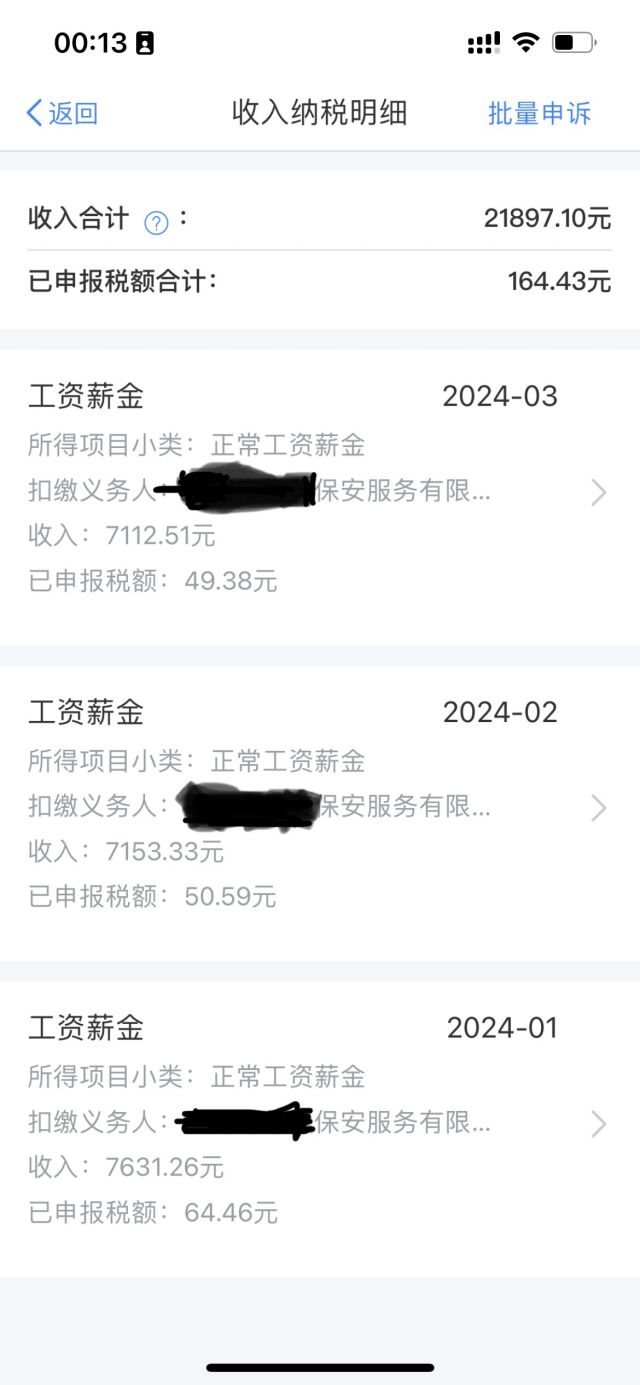Screen dimensions: 640x1385
Task: Go back using 返回 button
Action: click(62, 113)
